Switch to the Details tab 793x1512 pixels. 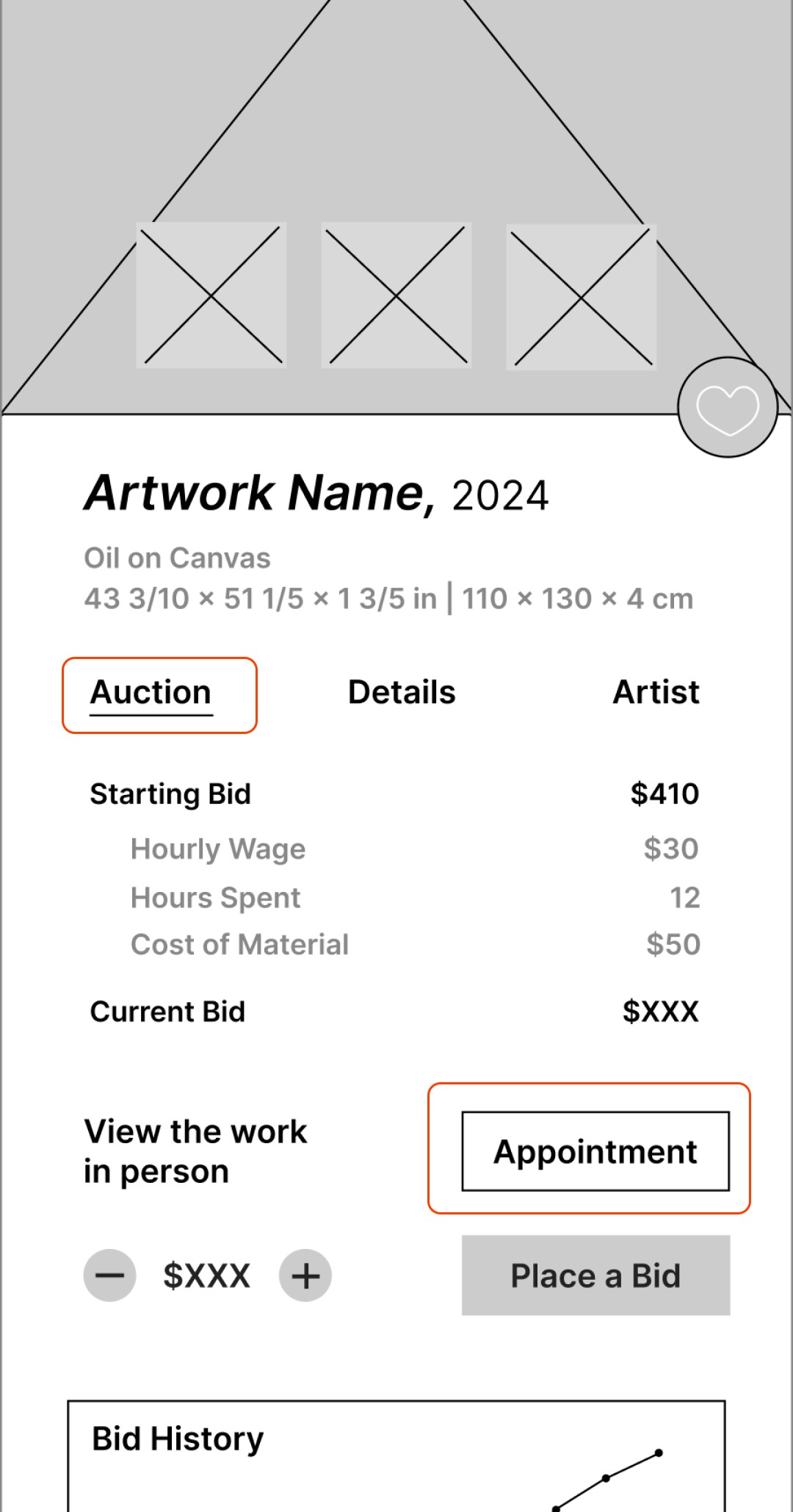402,692
